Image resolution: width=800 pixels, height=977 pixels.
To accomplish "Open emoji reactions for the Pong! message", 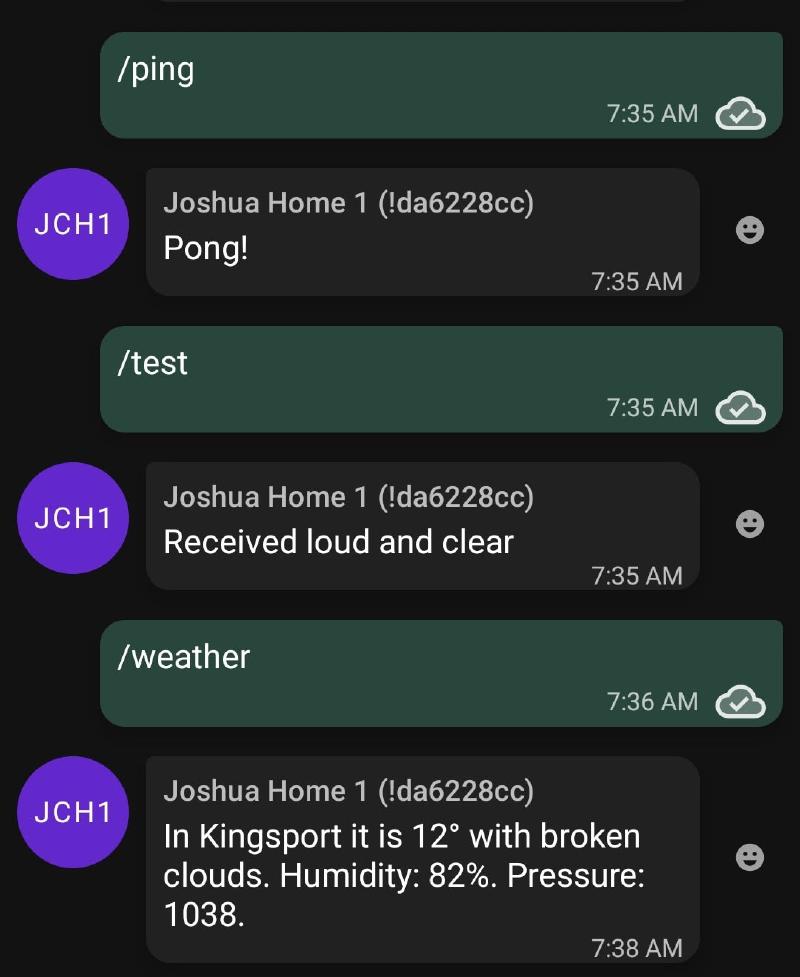I will 749,230.
